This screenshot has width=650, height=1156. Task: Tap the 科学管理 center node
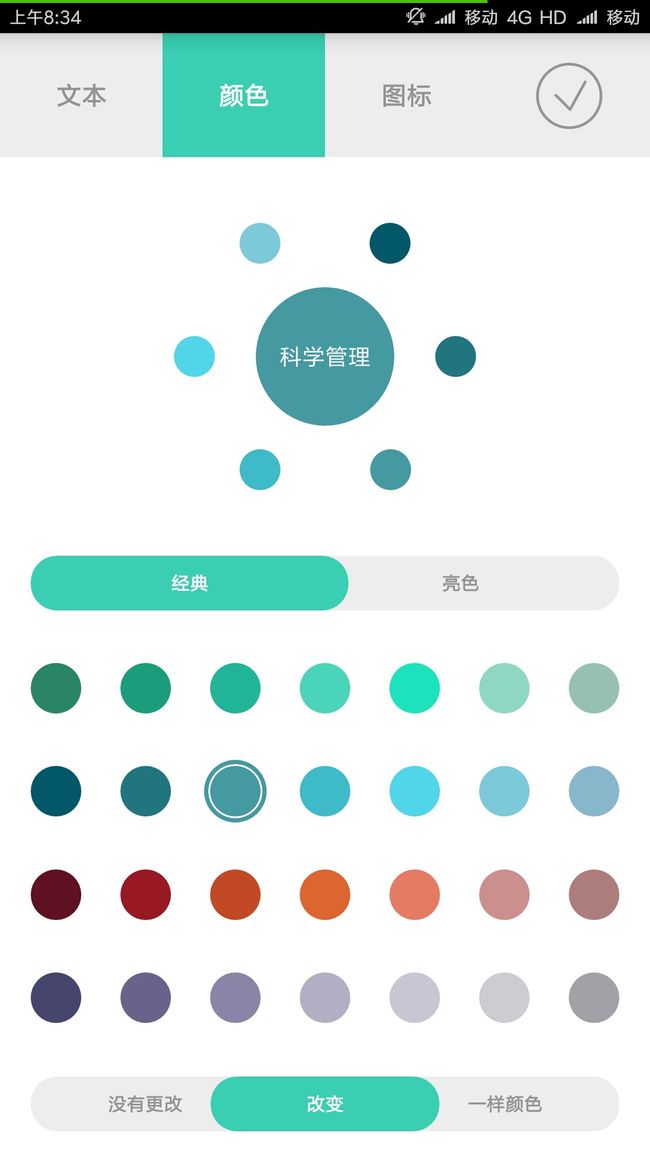click(x=325, y=356)
